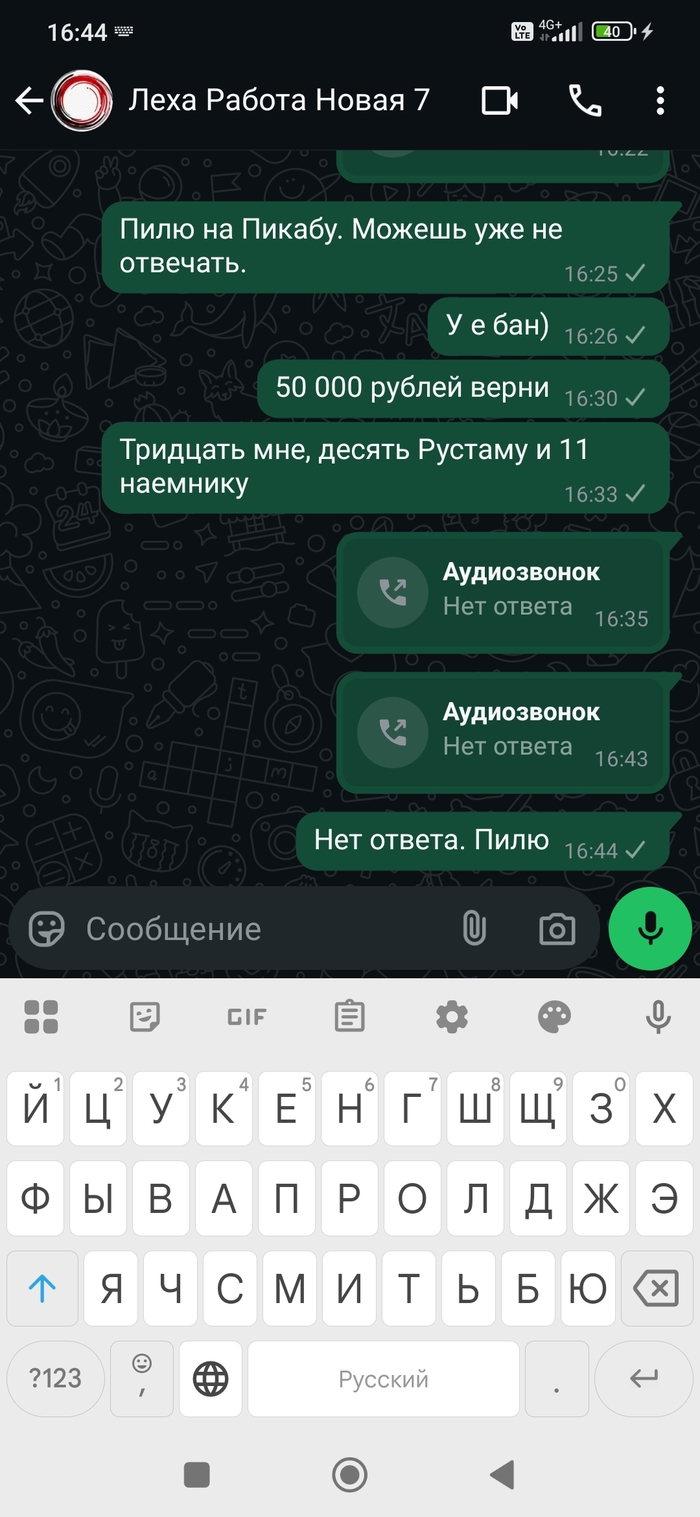The width and height of the screenshot is (700, 1517).
Task: Open the keyboard GIF panel
Action: tap(247, 1017)
